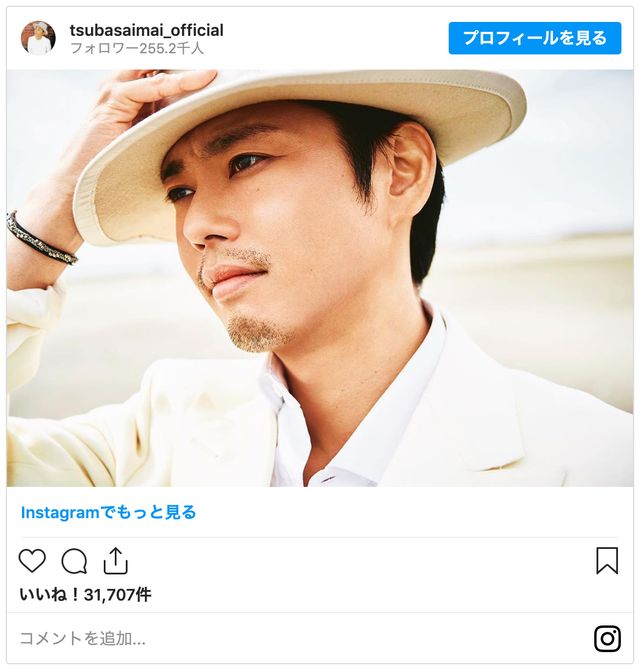Image resolution: width=640 pixels, height=670 pixels.
Task: Share this post
Action: (115, 560)
